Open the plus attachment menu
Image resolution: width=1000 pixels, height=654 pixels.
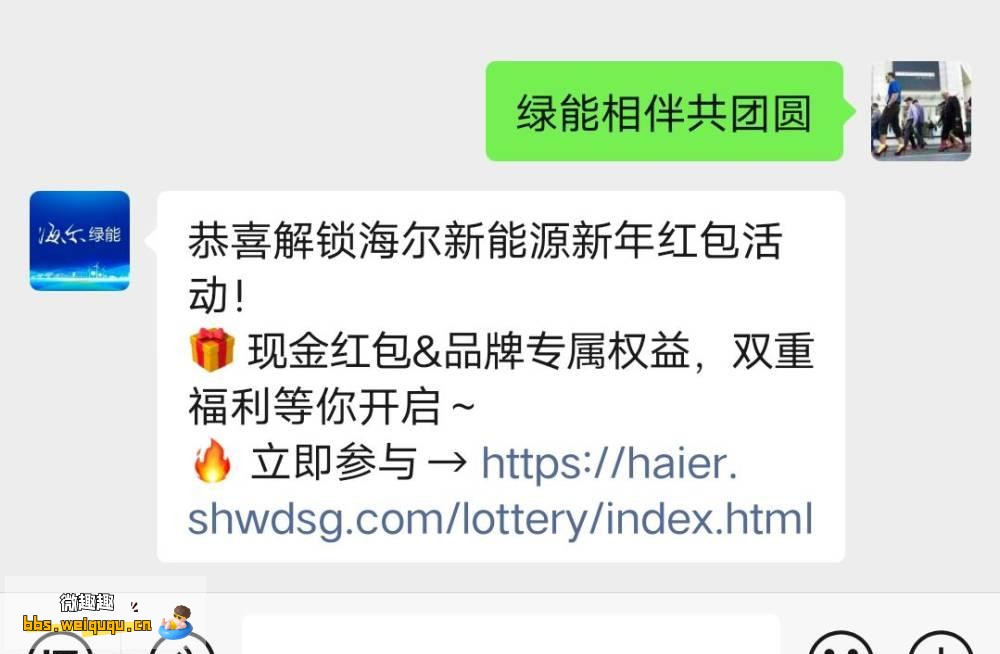pos(940,643)
